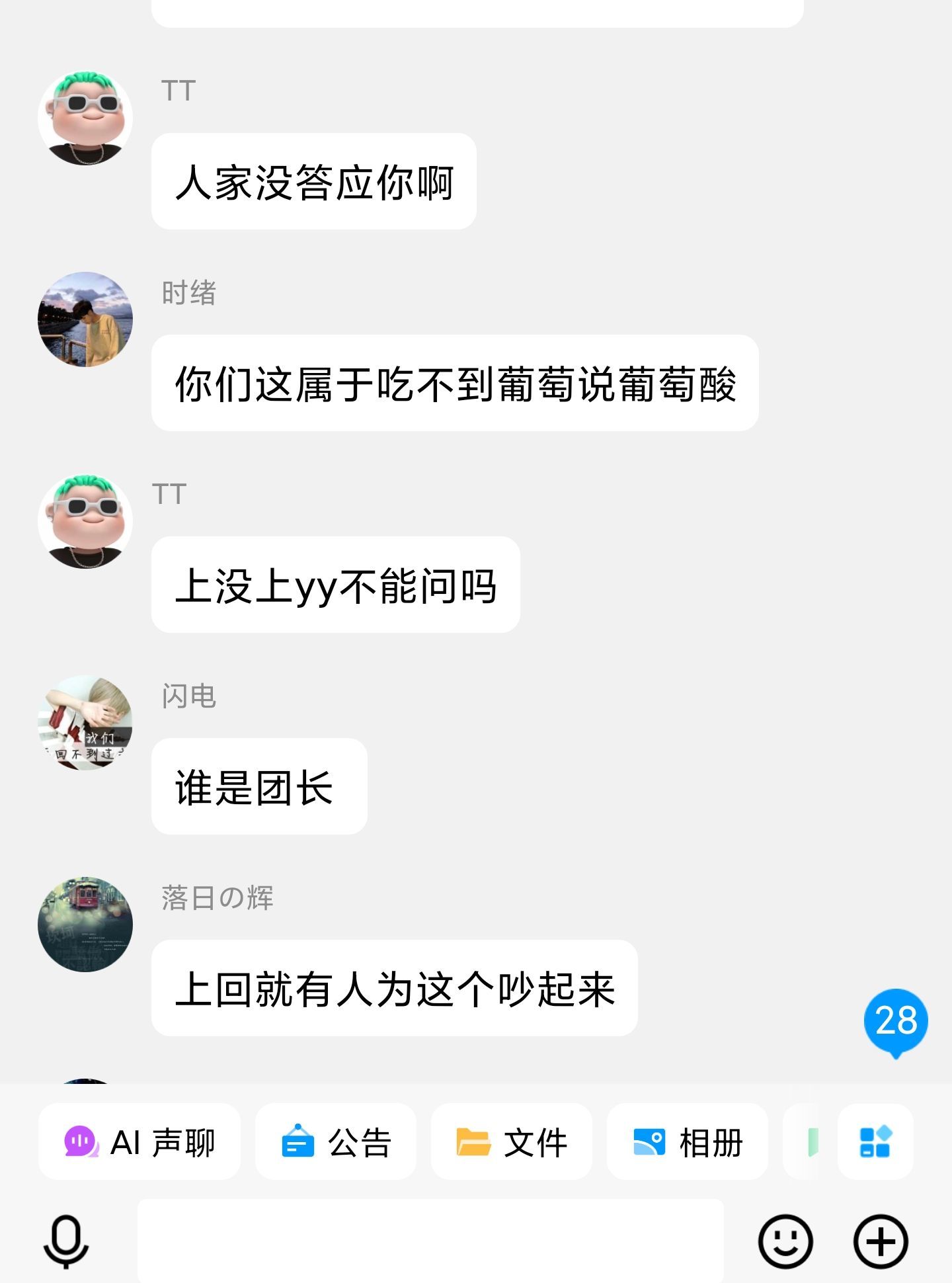Open the more apps grid icon
This screenshot has height=1283, width=952.
click(875, 1142)
